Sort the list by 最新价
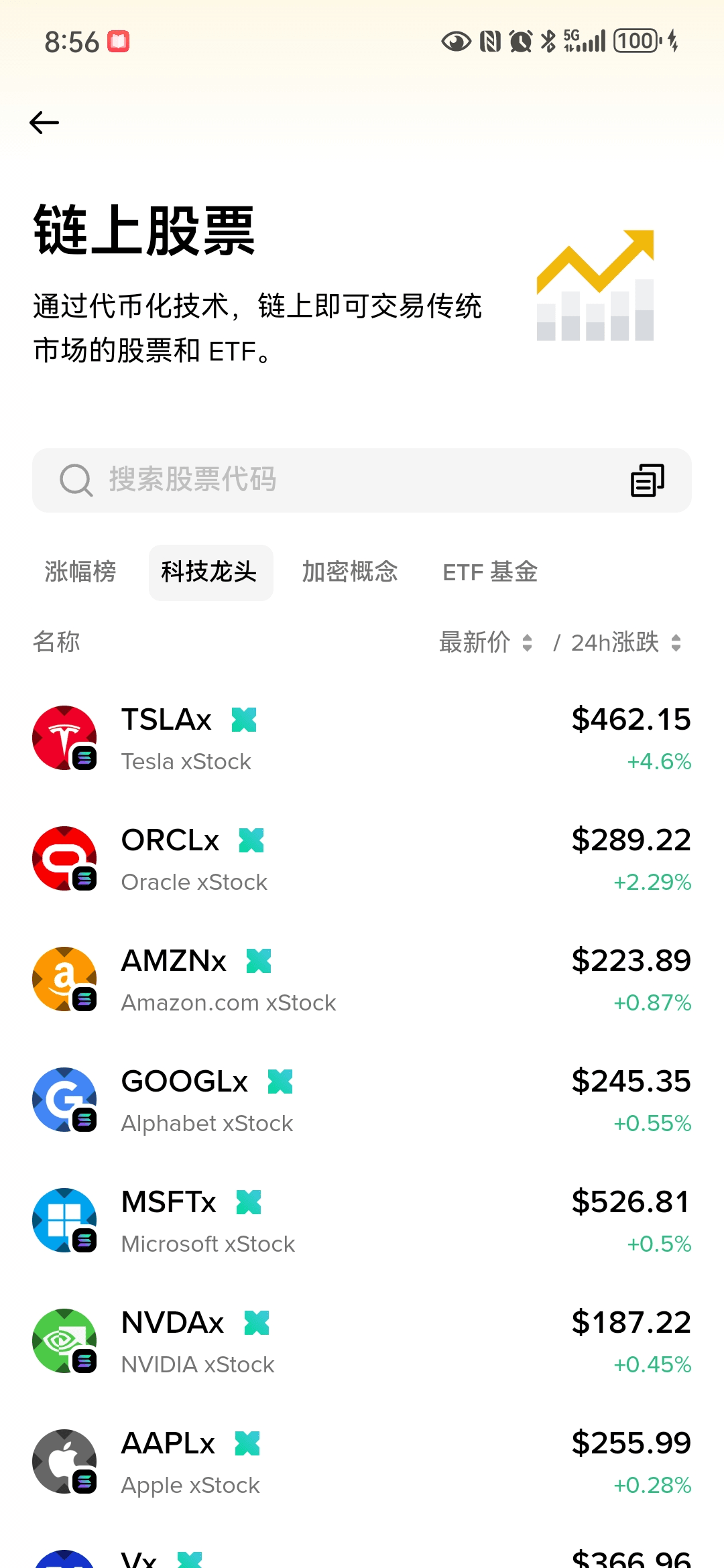724x1568 pixels. click(485, 642)
